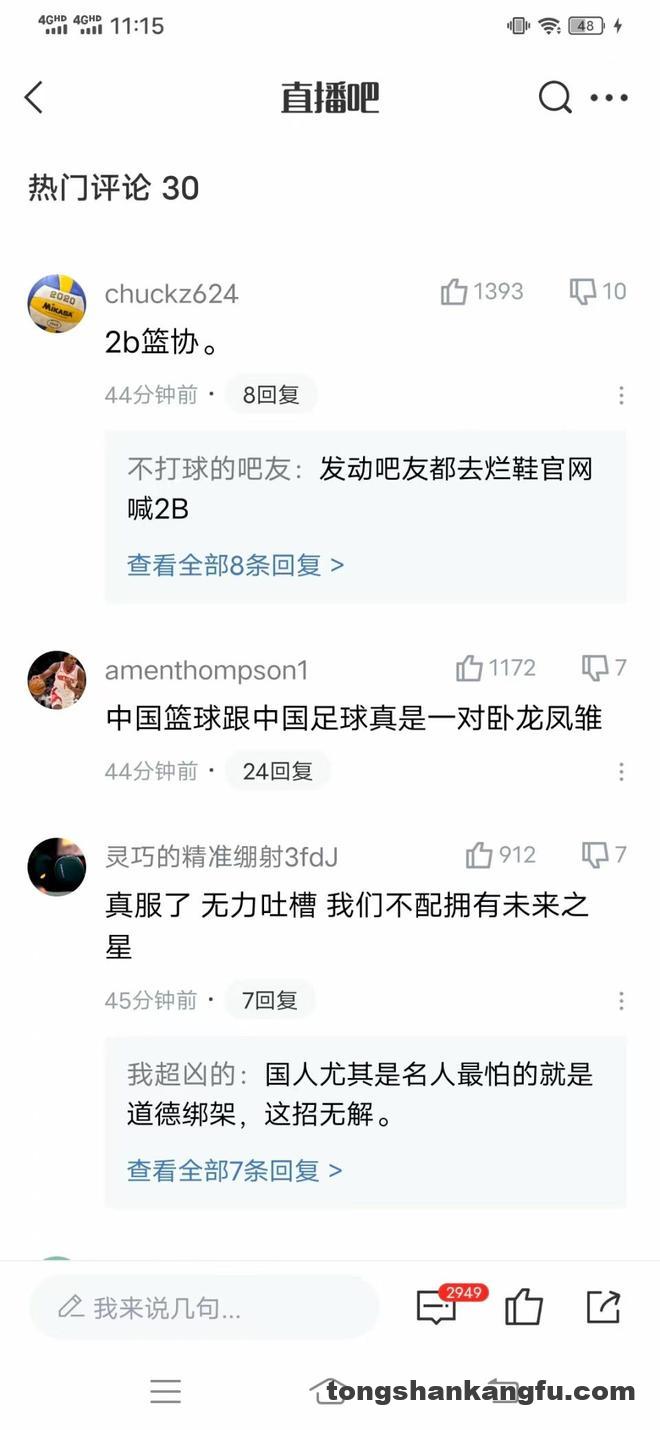Open the comments icon showing 2949

[x=437, y=1307]
